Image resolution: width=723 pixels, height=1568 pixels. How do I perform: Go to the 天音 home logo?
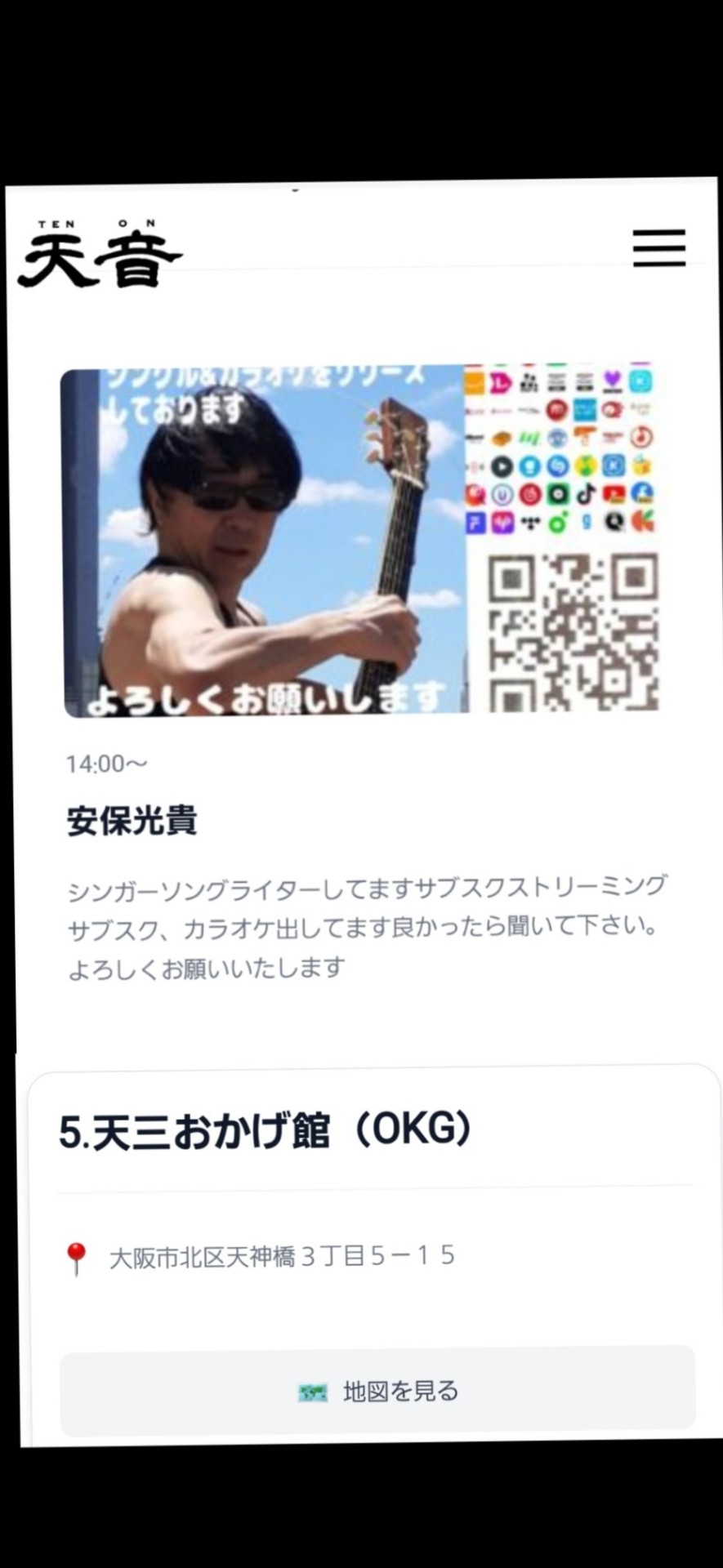coord(100,255)
